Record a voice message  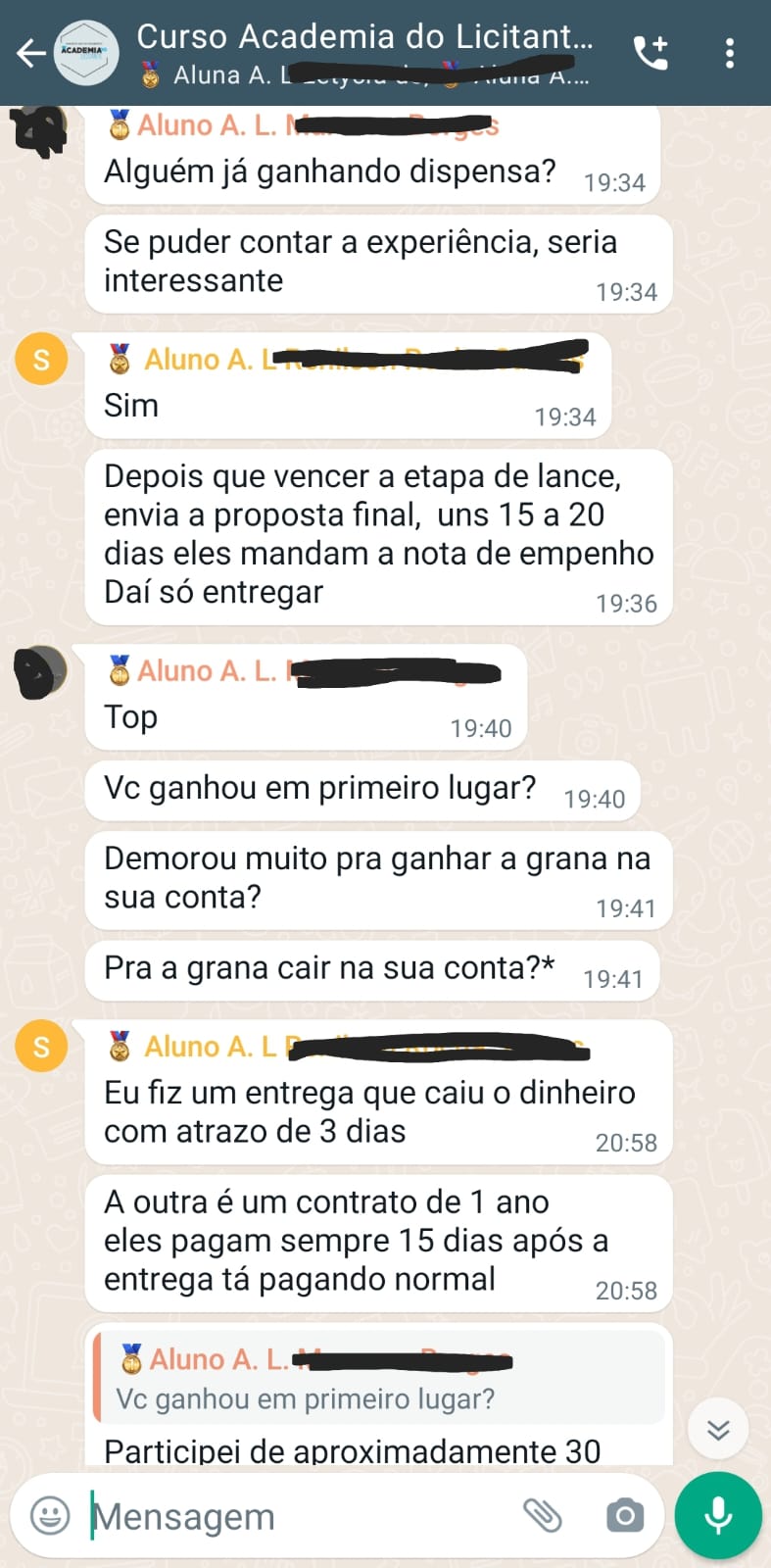pyautogui.click(x=717, y=1515)
